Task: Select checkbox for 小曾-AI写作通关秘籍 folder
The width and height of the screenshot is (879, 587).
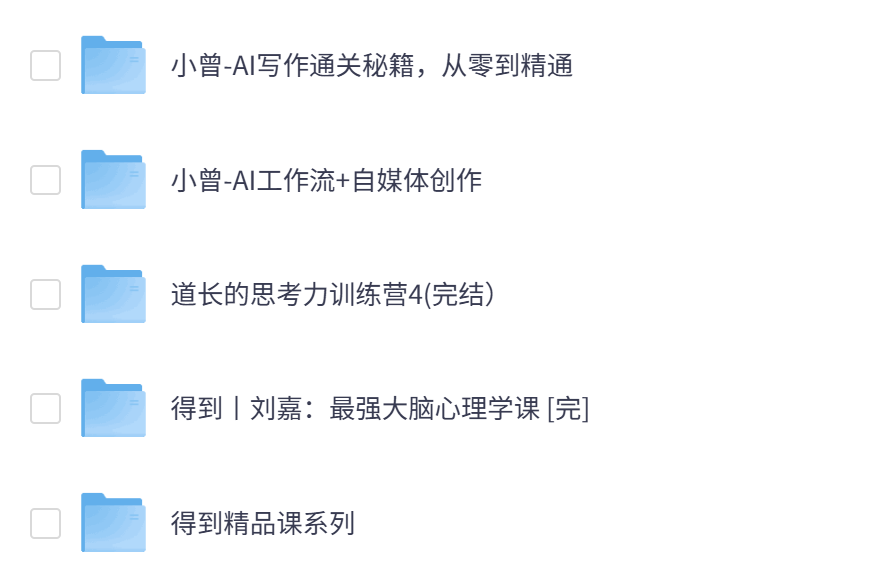Action: point(45,66)
